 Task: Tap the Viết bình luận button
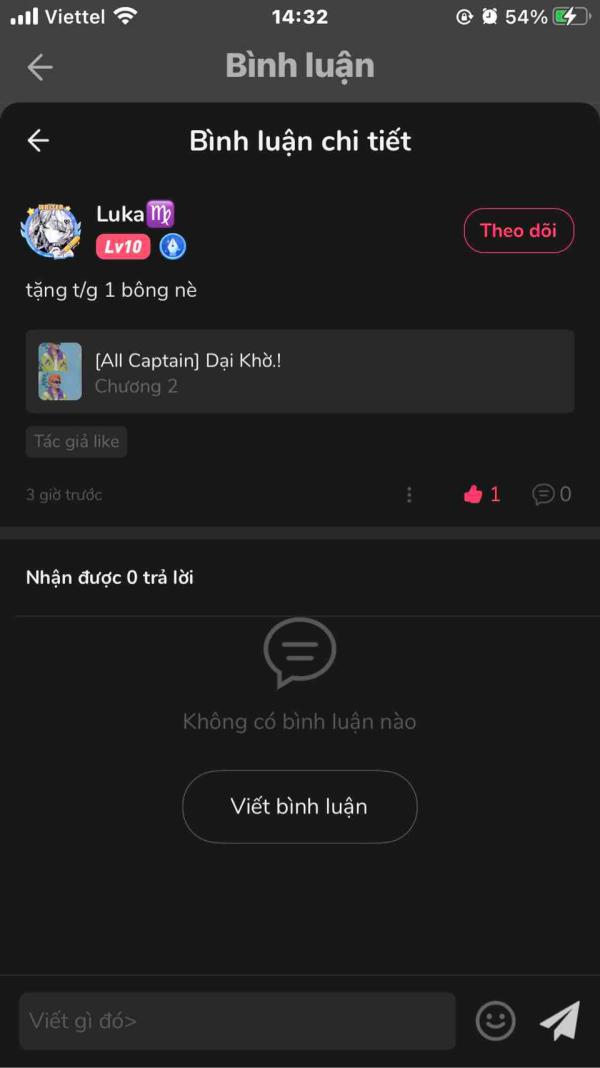299,806
